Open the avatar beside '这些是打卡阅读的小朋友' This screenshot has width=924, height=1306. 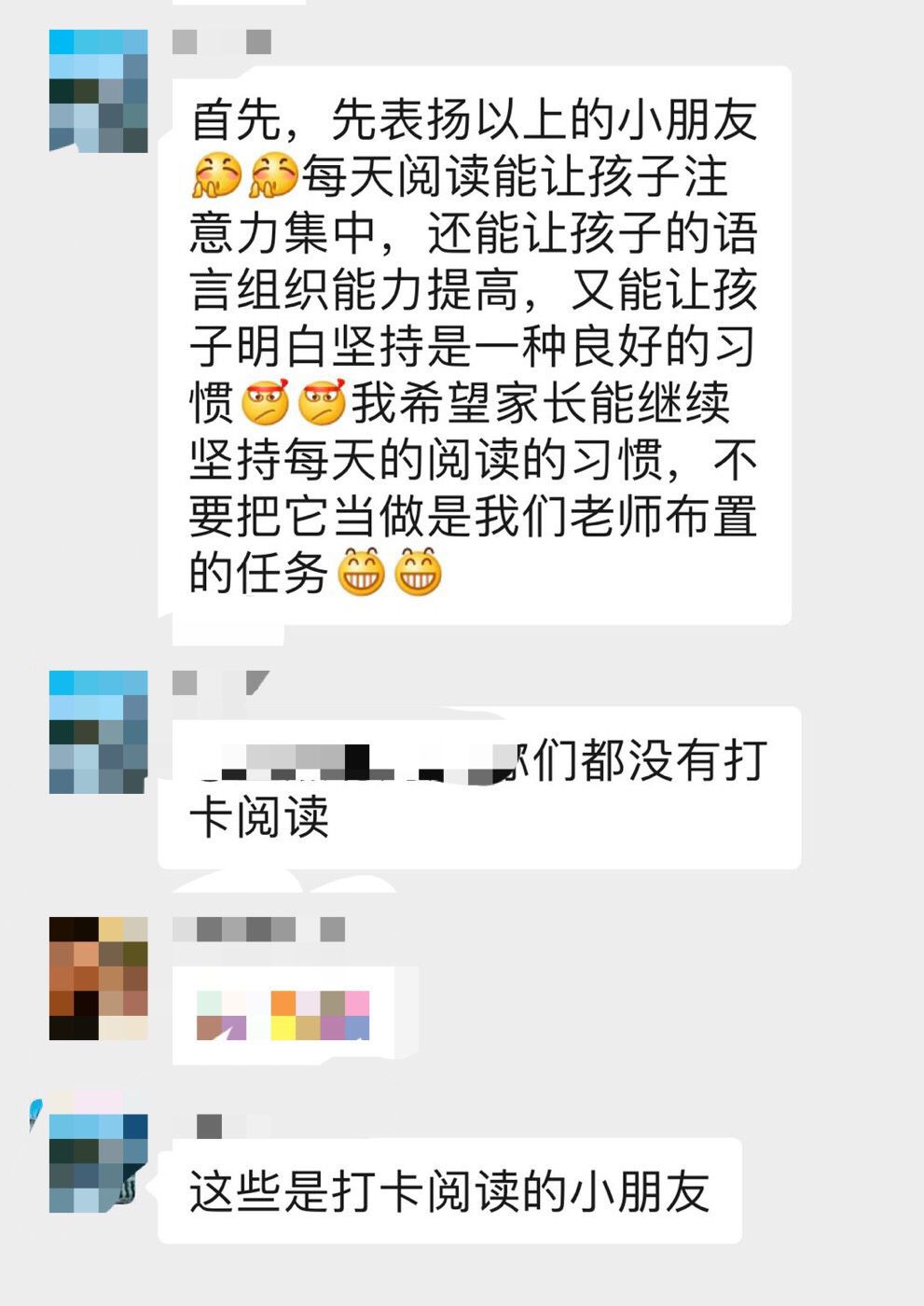pyautogui.click(x=98, y=1162)
